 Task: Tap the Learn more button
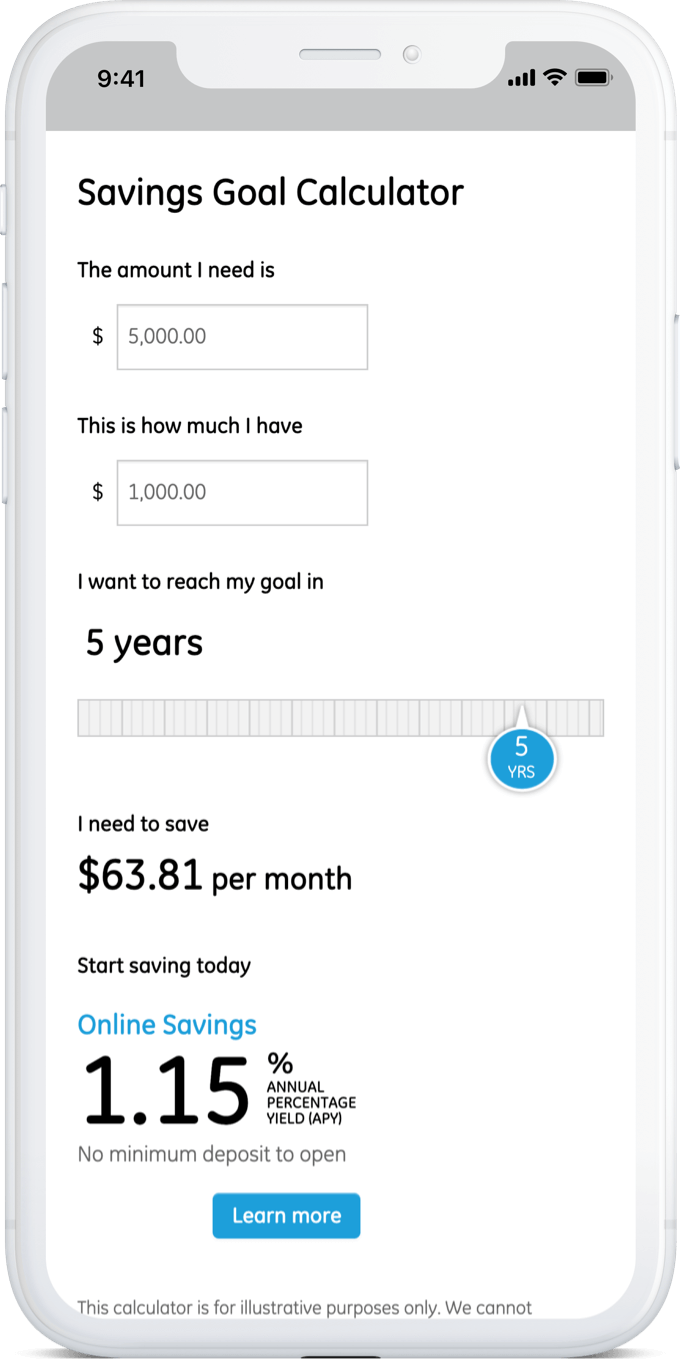coord(286,1216)
